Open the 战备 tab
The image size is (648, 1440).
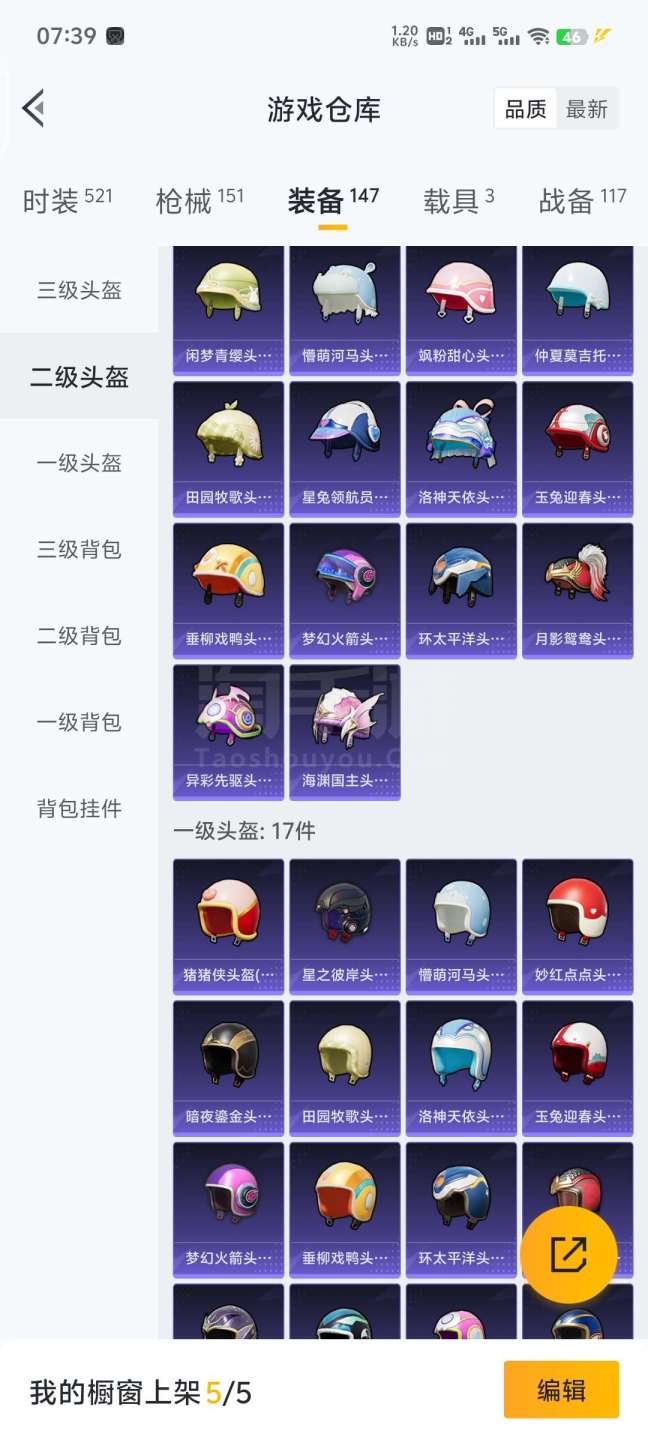click(582, 200)
